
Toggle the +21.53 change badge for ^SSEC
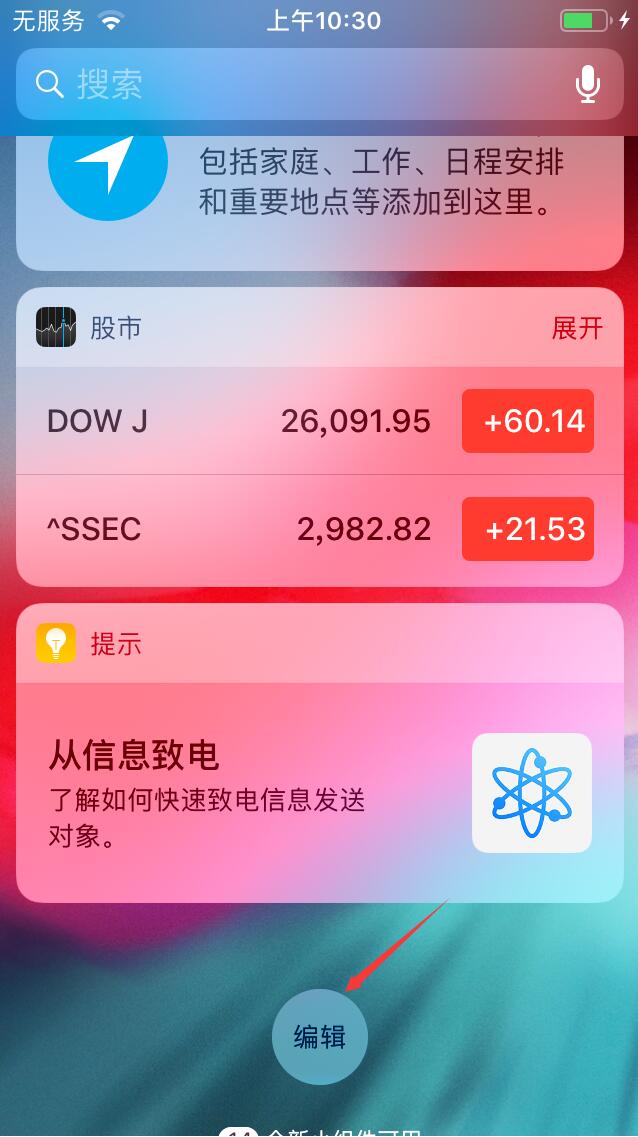pos(527,529)
